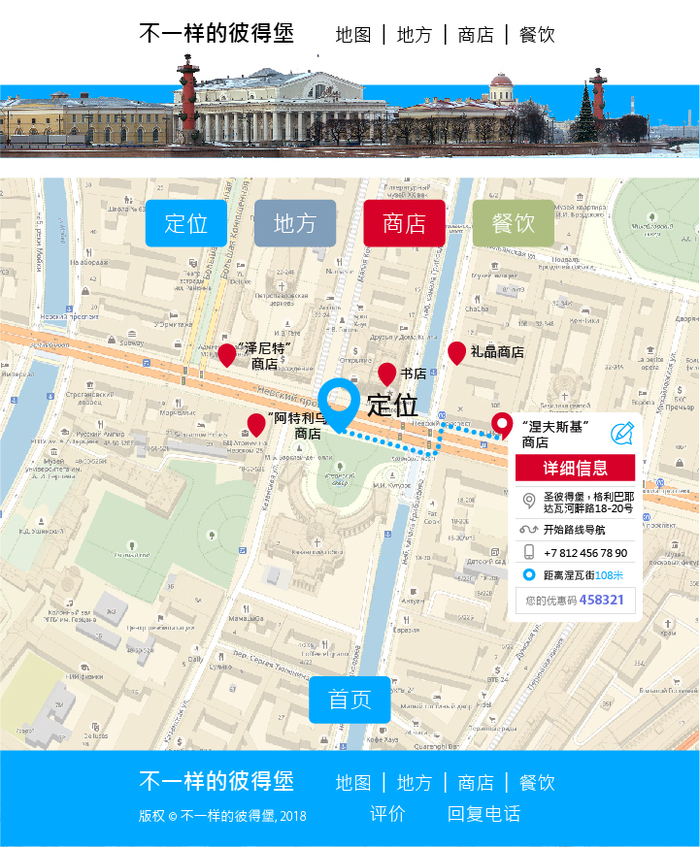Image resolution: width=700 pixels, height=847 pixels.
Task: Select the 地方 filter button on map
Action: 295,223
